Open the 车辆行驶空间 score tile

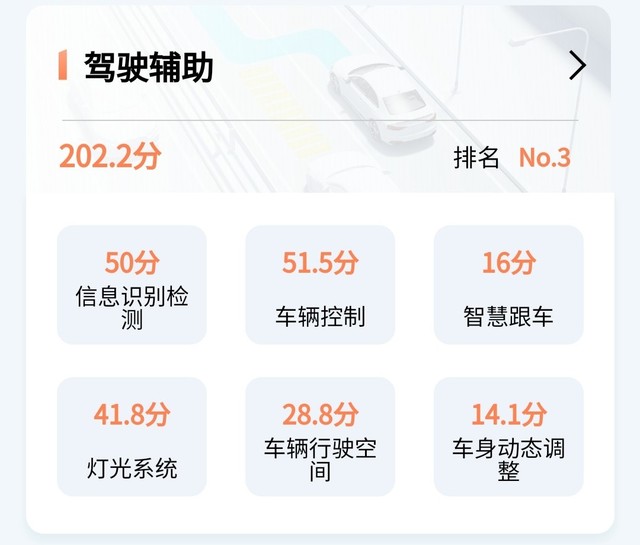[320, 437]
